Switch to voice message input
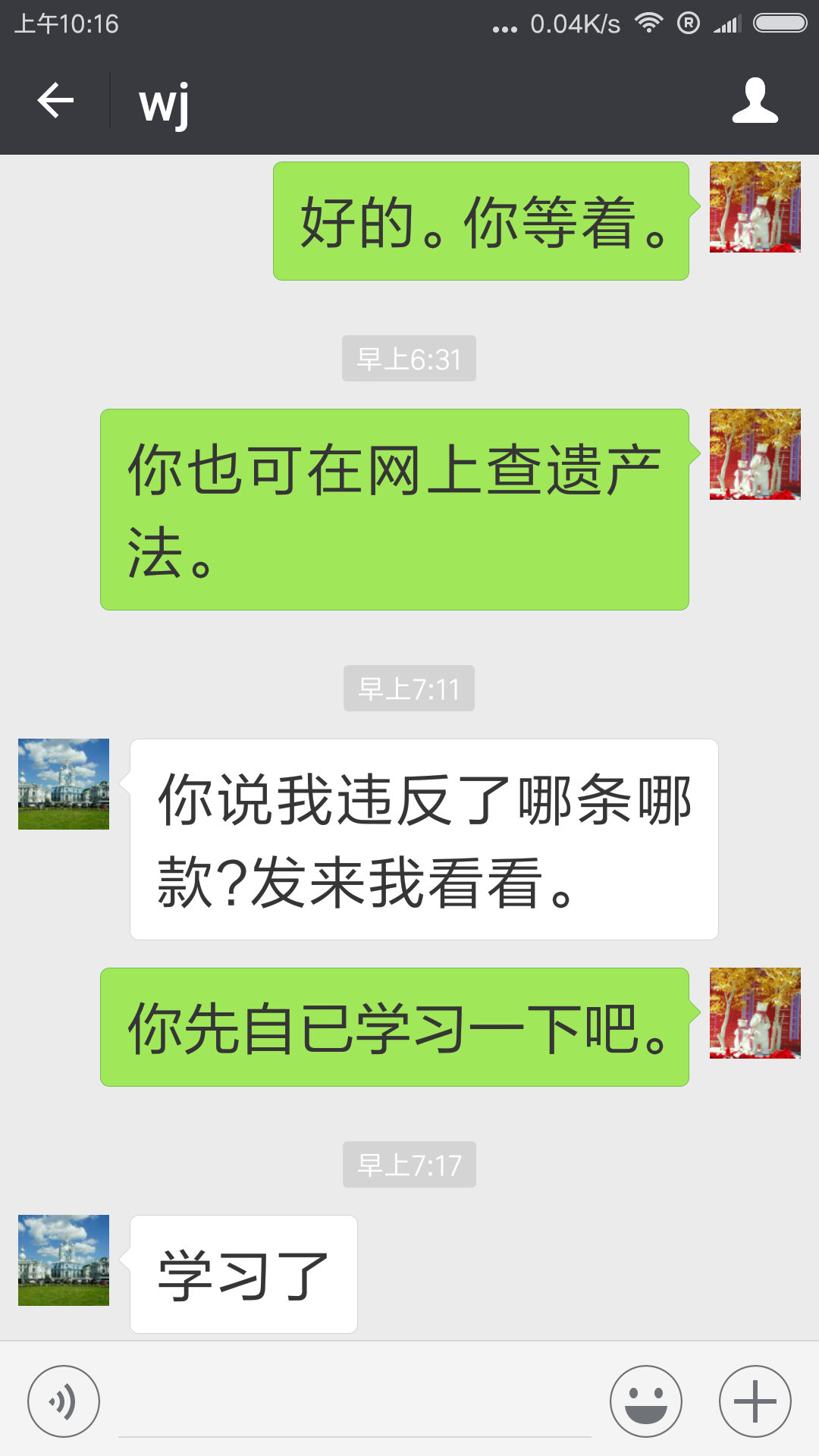The height and width of the screenshot is (1456, 819). pyautogui.click(x=64, y=1401)
